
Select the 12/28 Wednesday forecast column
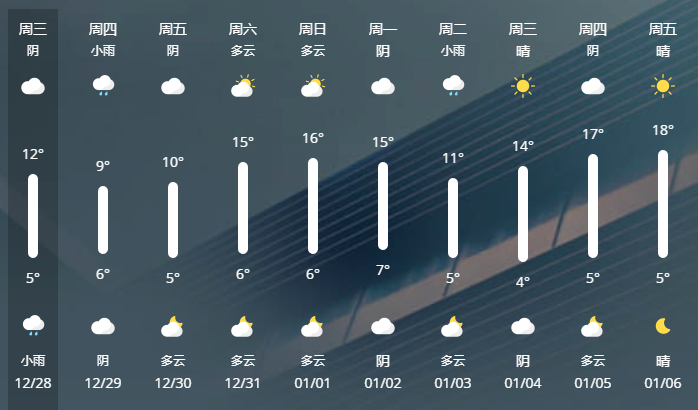pos(33,205)
